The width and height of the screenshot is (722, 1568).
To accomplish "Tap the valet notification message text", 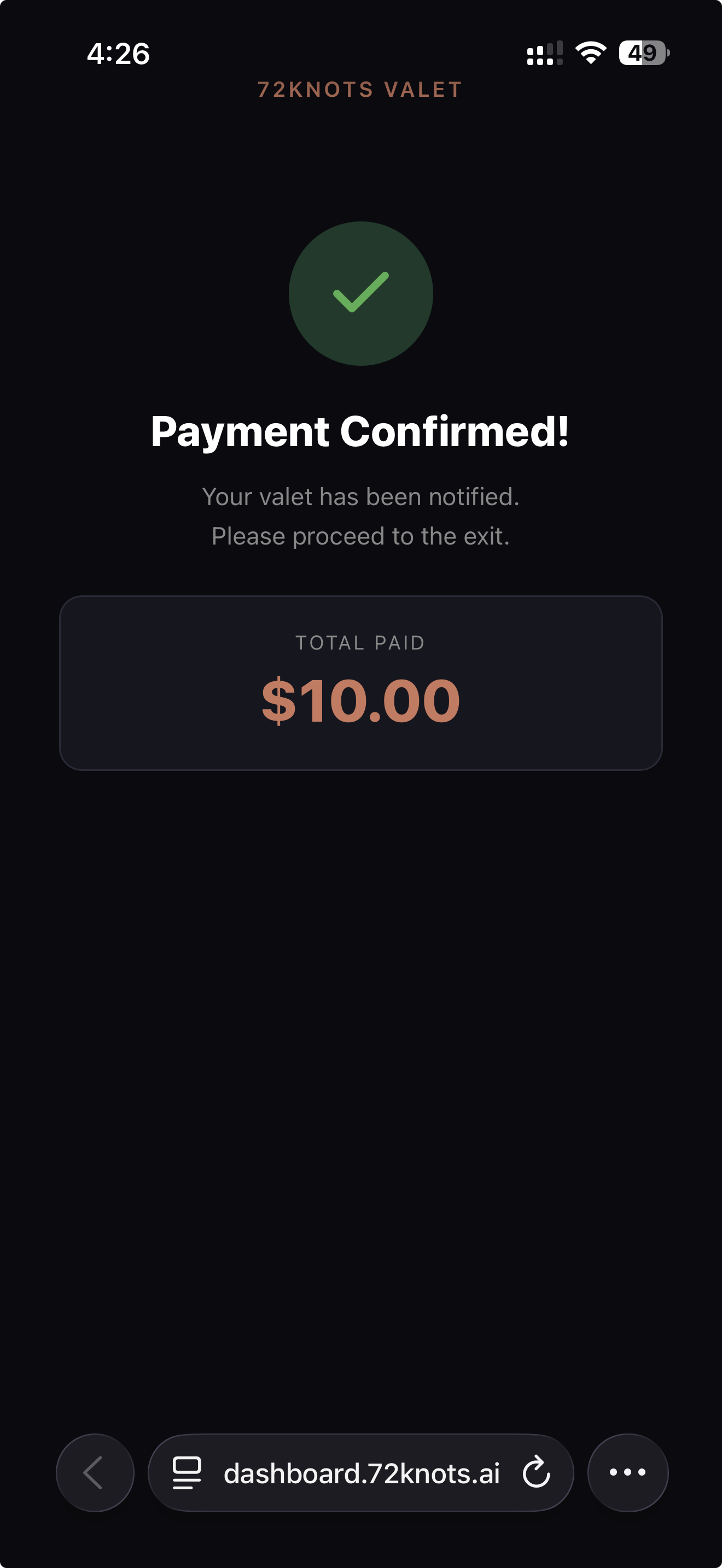I will point(360,516).
